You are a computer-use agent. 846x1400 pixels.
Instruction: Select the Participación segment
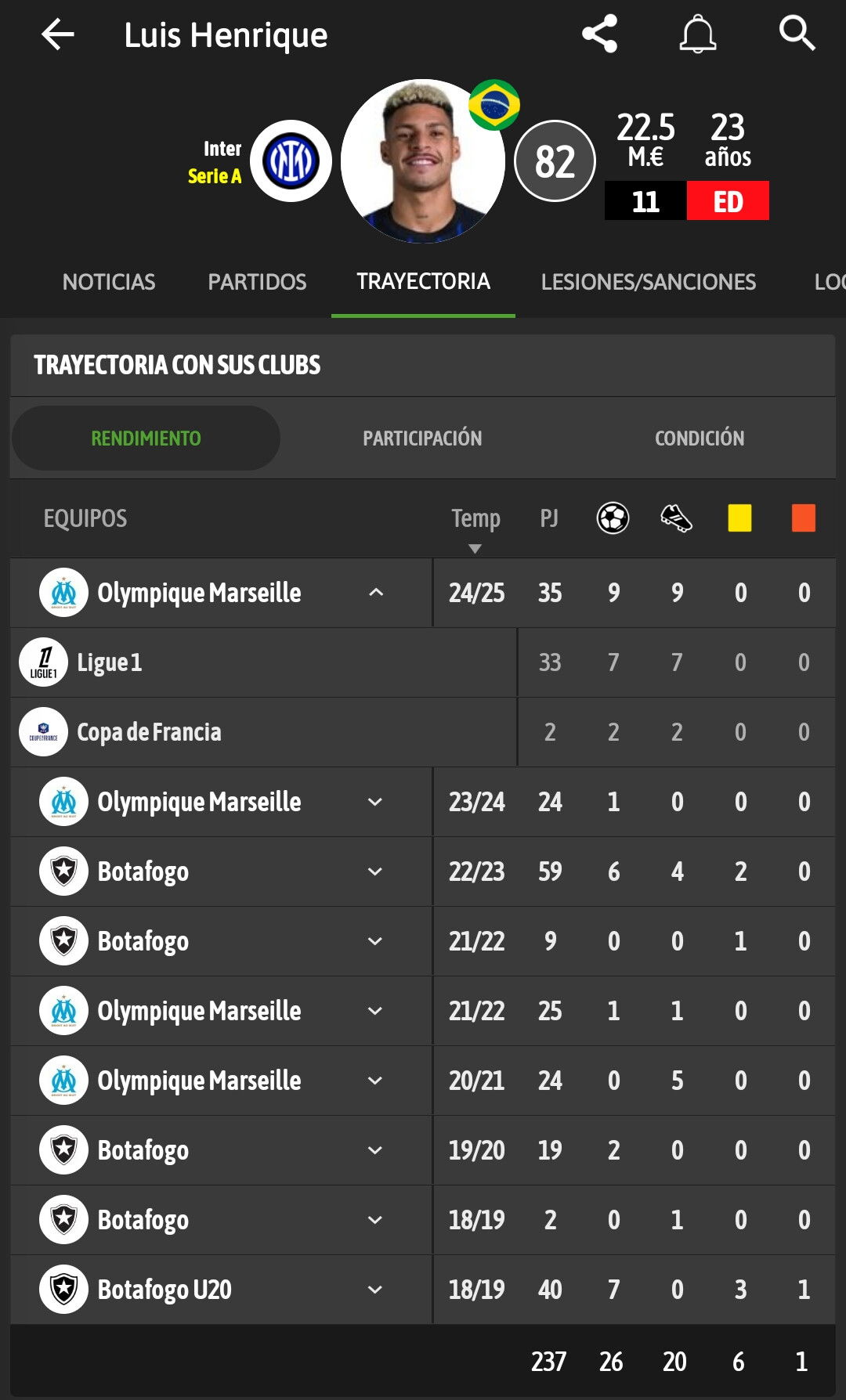[x=422, y=438]
